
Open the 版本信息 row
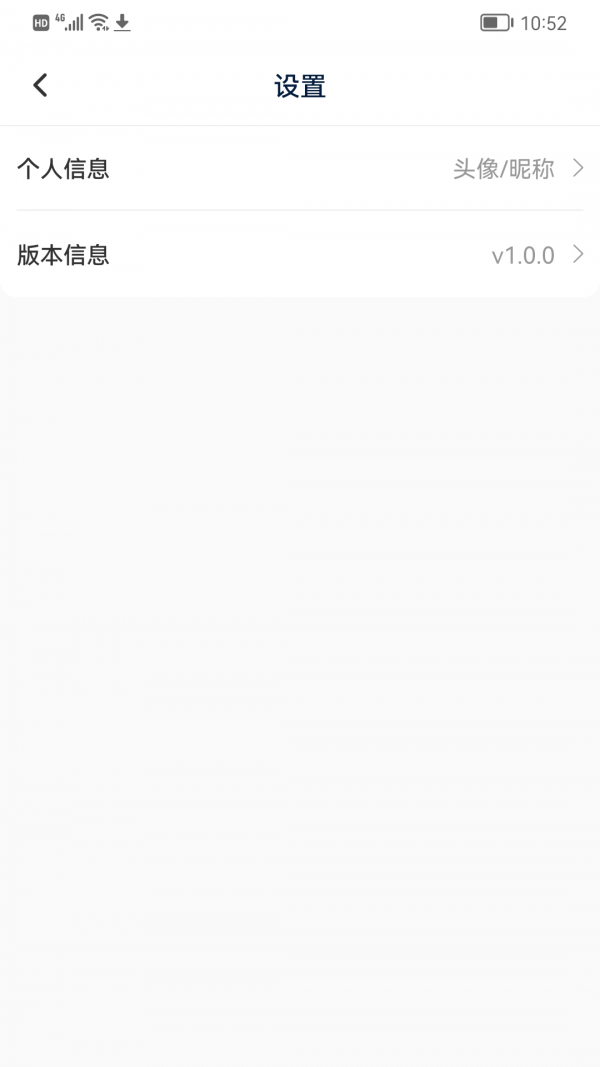(300, 255)
